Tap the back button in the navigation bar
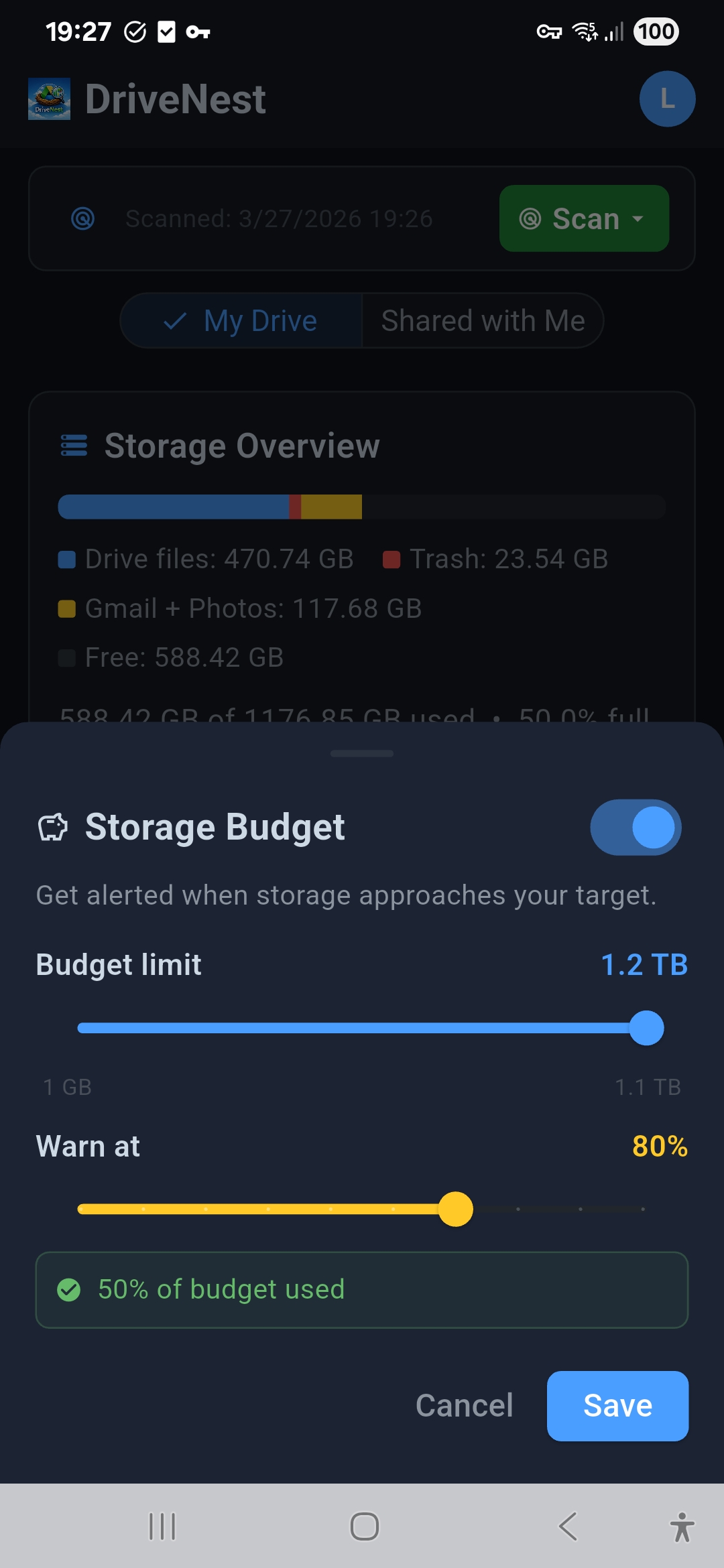 coord(566,1527)
